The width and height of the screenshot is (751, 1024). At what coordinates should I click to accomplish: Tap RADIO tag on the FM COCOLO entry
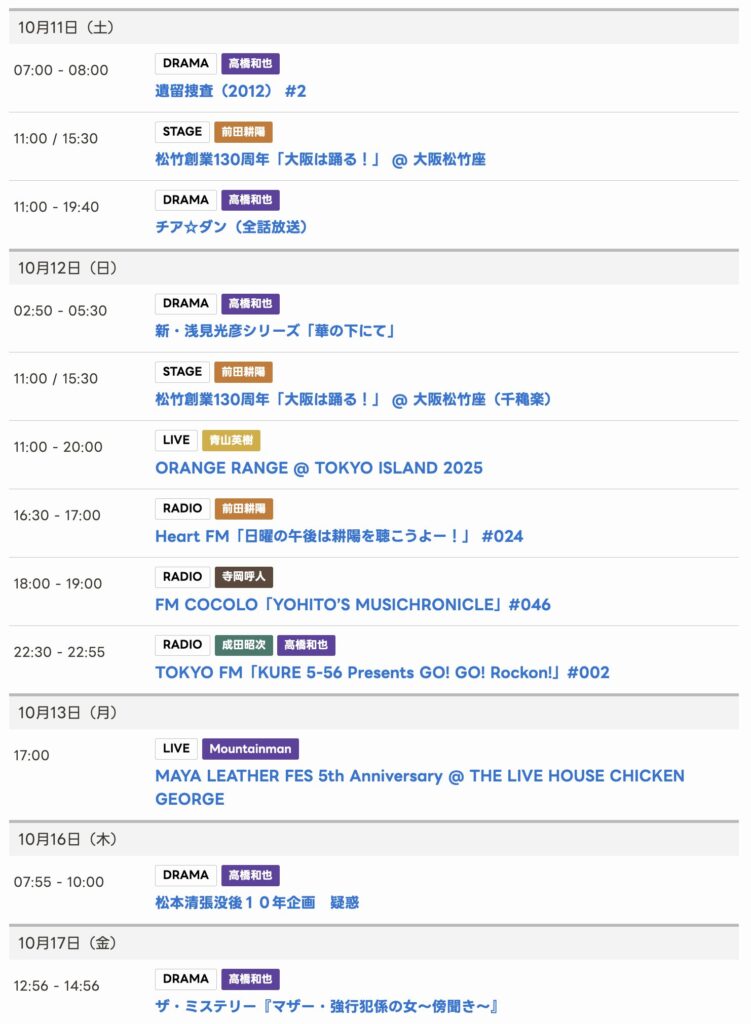point(182,577)
